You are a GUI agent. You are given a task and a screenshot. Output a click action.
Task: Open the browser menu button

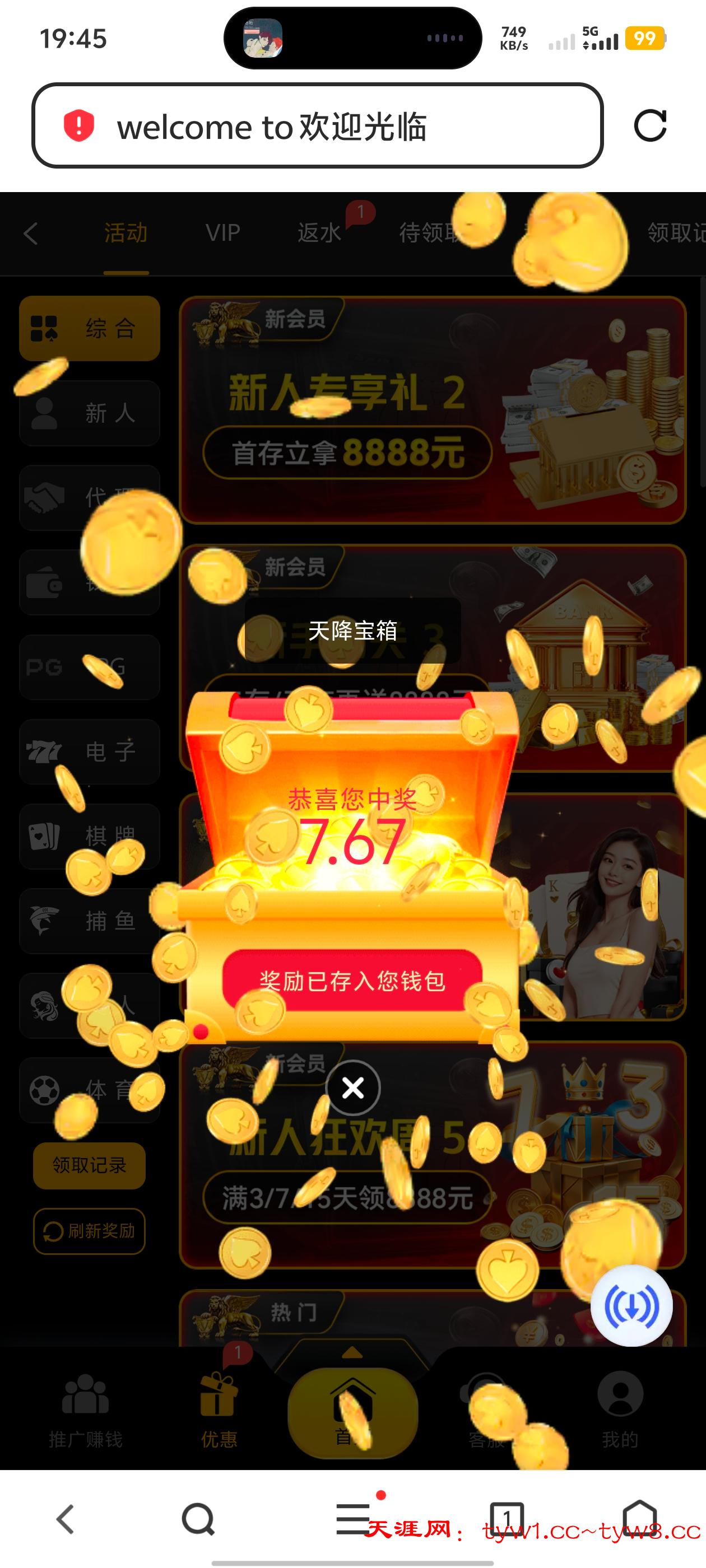pos(354,1518)
